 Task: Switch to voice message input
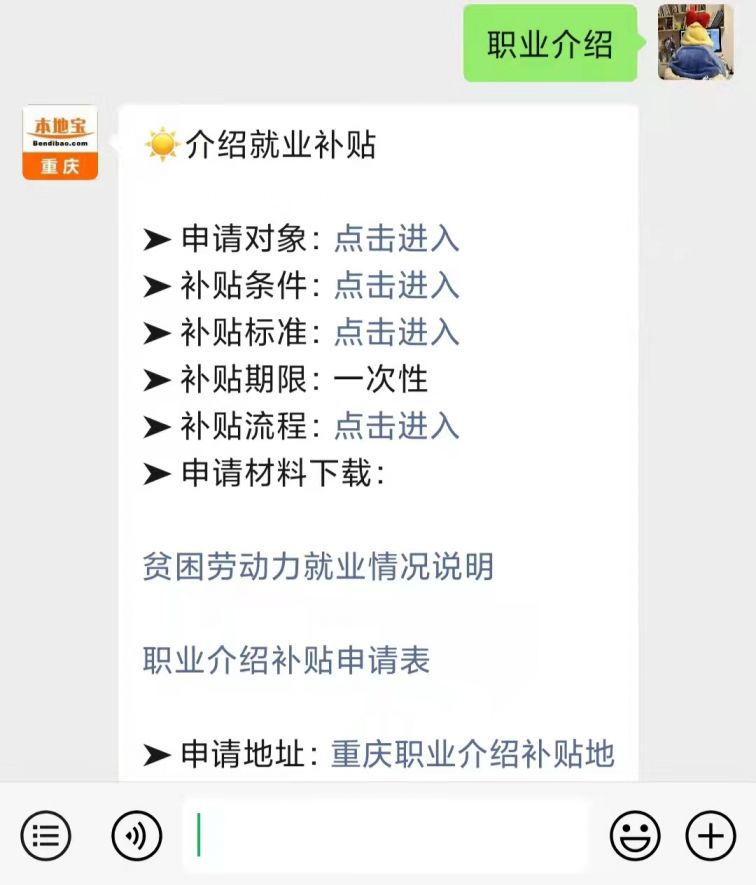pyautogui.click(x=137, y=835)
